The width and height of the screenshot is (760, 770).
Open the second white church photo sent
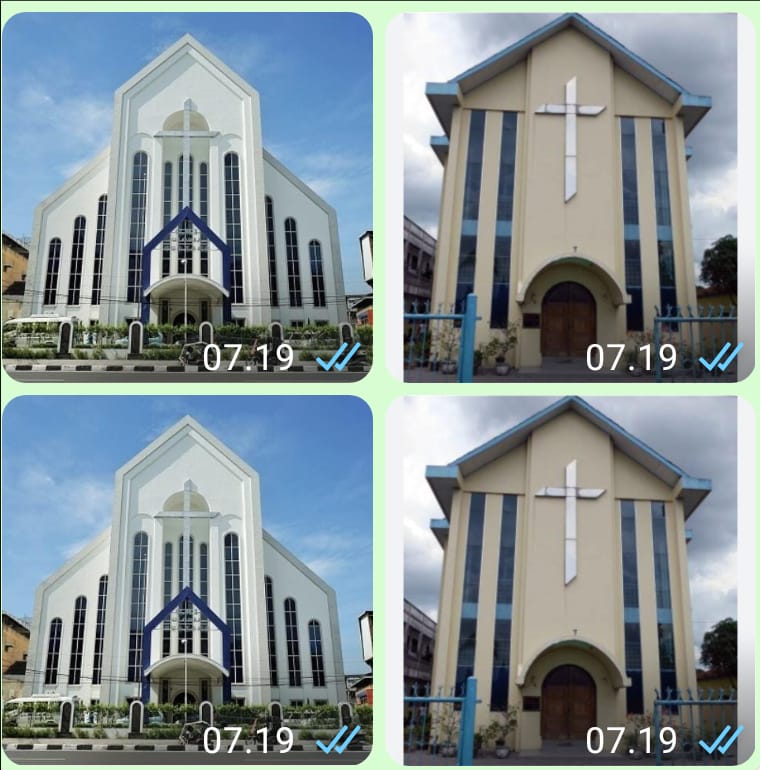point(187,578)
